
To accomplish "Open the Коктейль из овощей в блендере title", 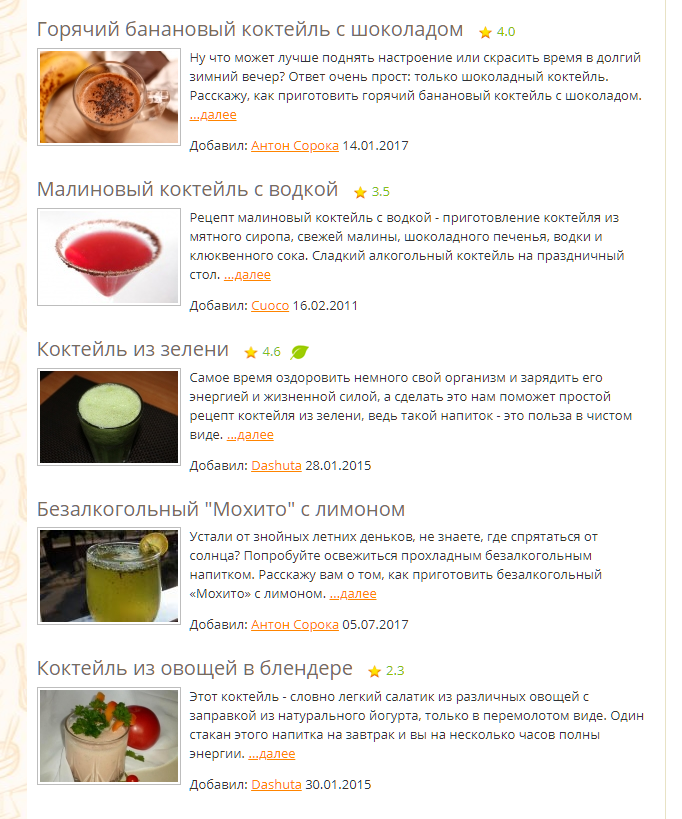I will tap(195, 669).
